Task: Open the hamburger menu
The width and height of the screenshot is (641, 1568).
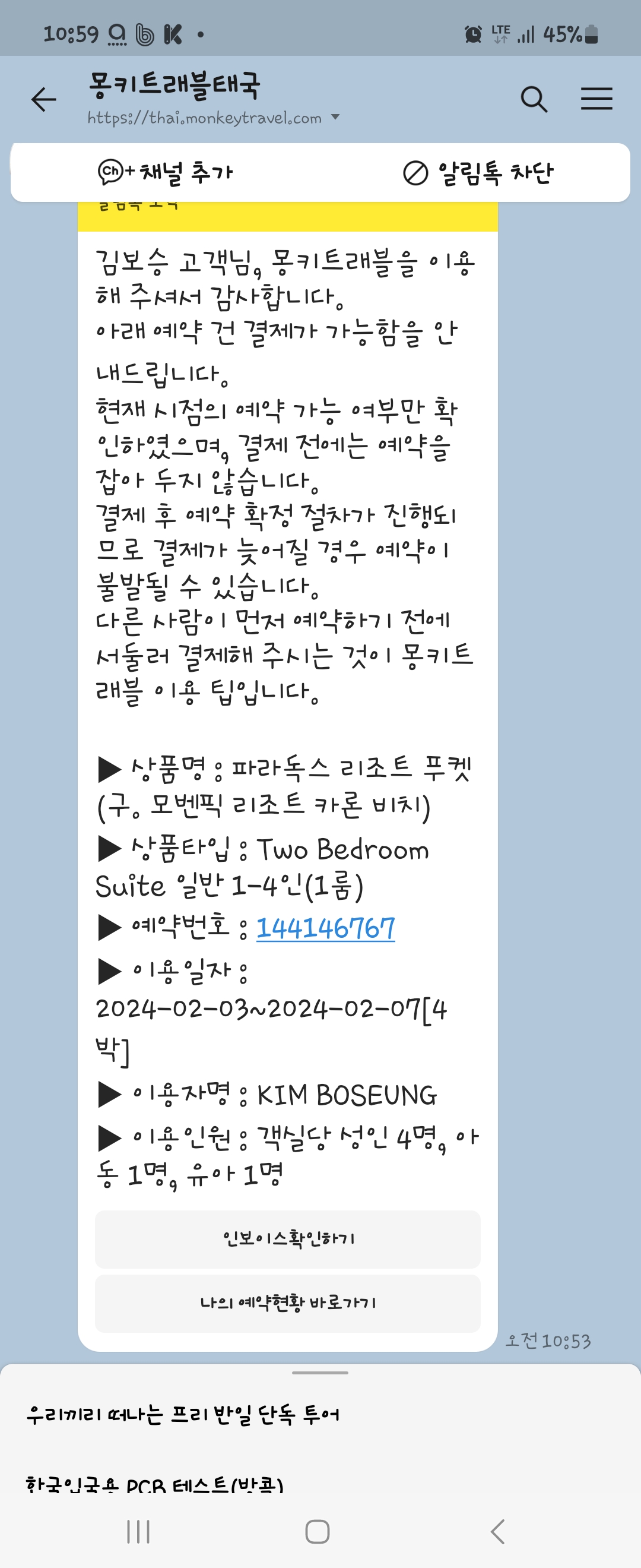Action: [x=596, y=99]
